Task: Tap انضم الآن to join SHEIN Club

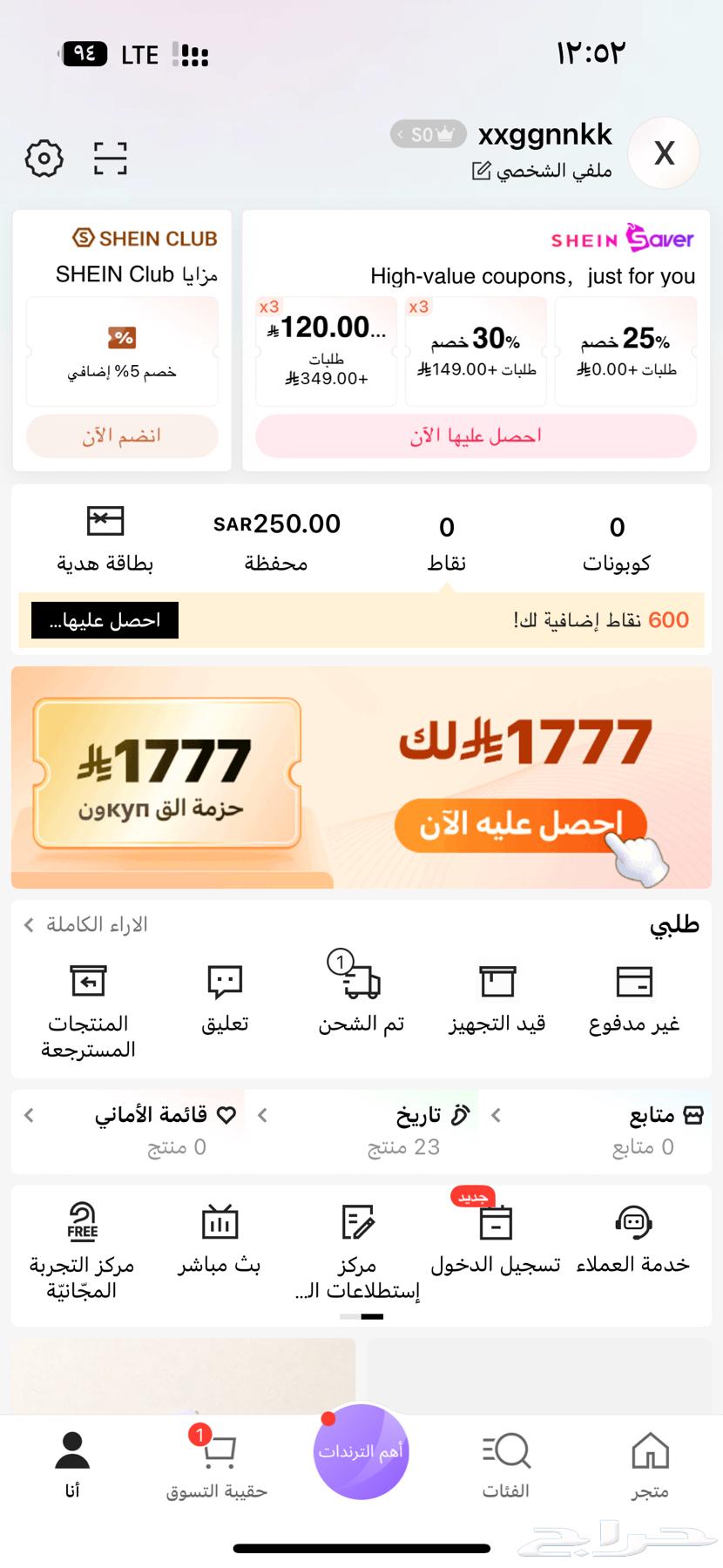Action: 121,436
